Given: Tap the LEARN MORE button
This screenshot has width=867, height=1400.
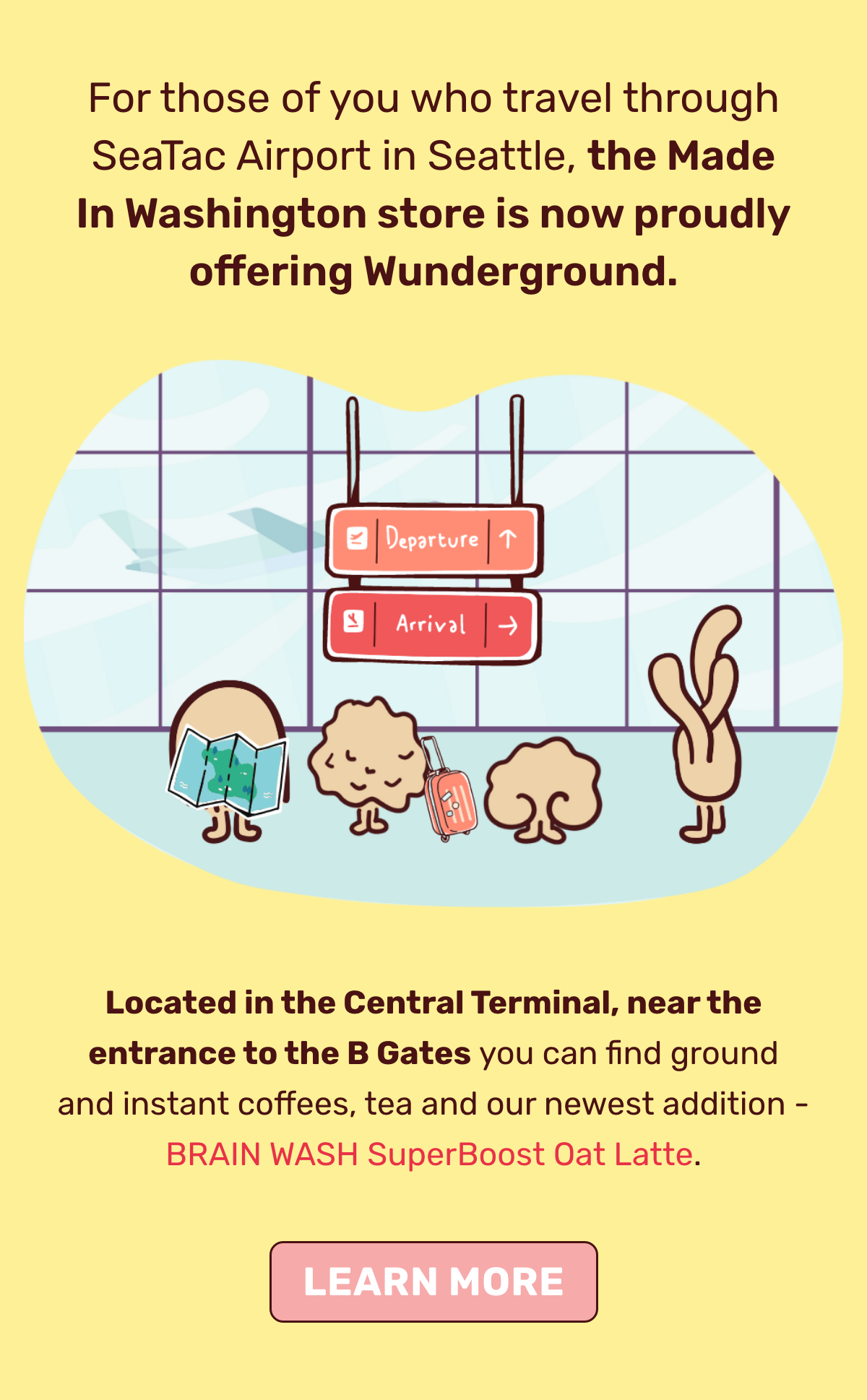Looking at the screenshot, I should [x=433, y=1282].
